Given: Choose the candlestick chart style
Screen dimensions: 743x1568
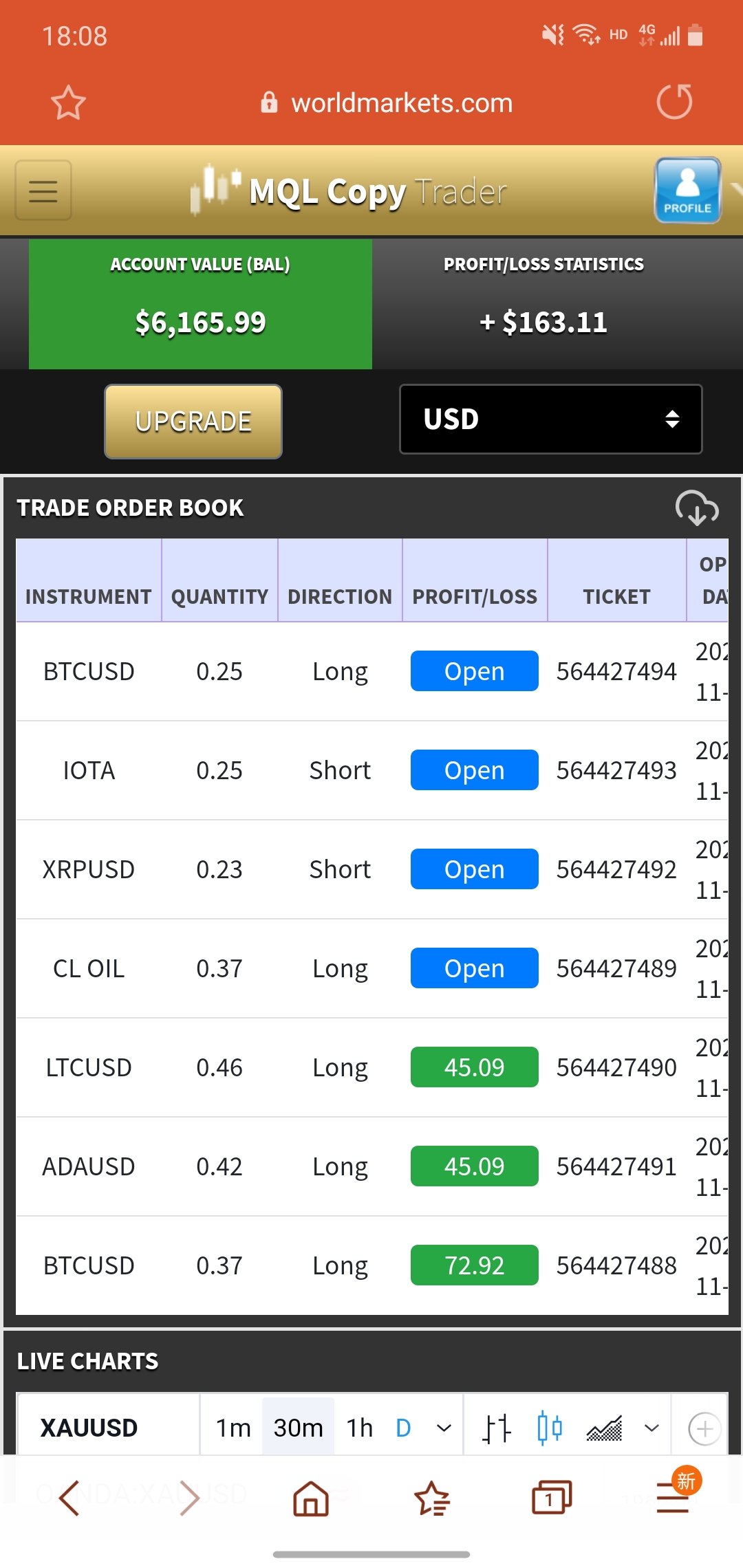Looking at the screenshot, I should click(549, 1428).
